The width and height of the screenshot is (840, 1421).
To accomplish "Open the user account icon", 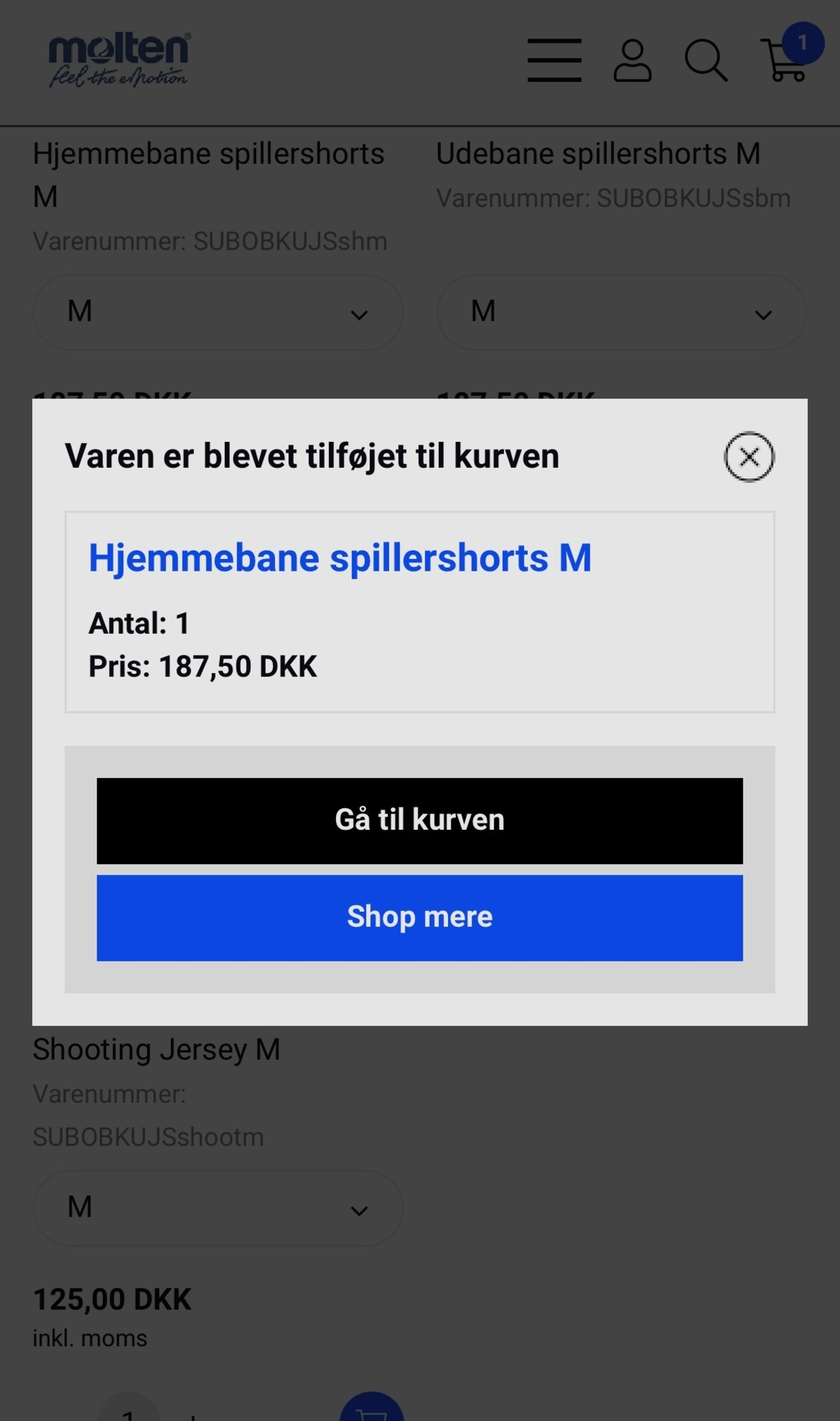I will point(632,60).
